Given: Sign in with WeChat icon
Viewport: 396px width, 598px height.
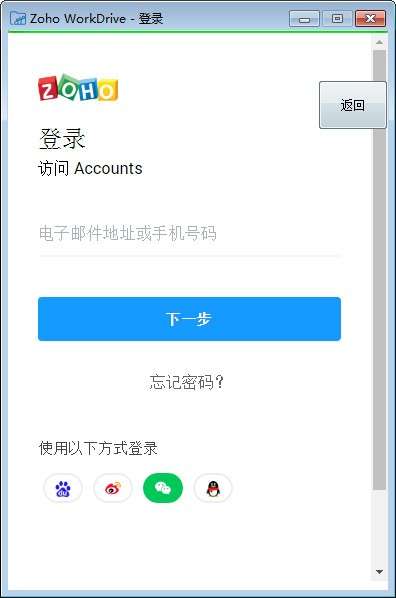Looking at the screenshot, I should 163,488.
